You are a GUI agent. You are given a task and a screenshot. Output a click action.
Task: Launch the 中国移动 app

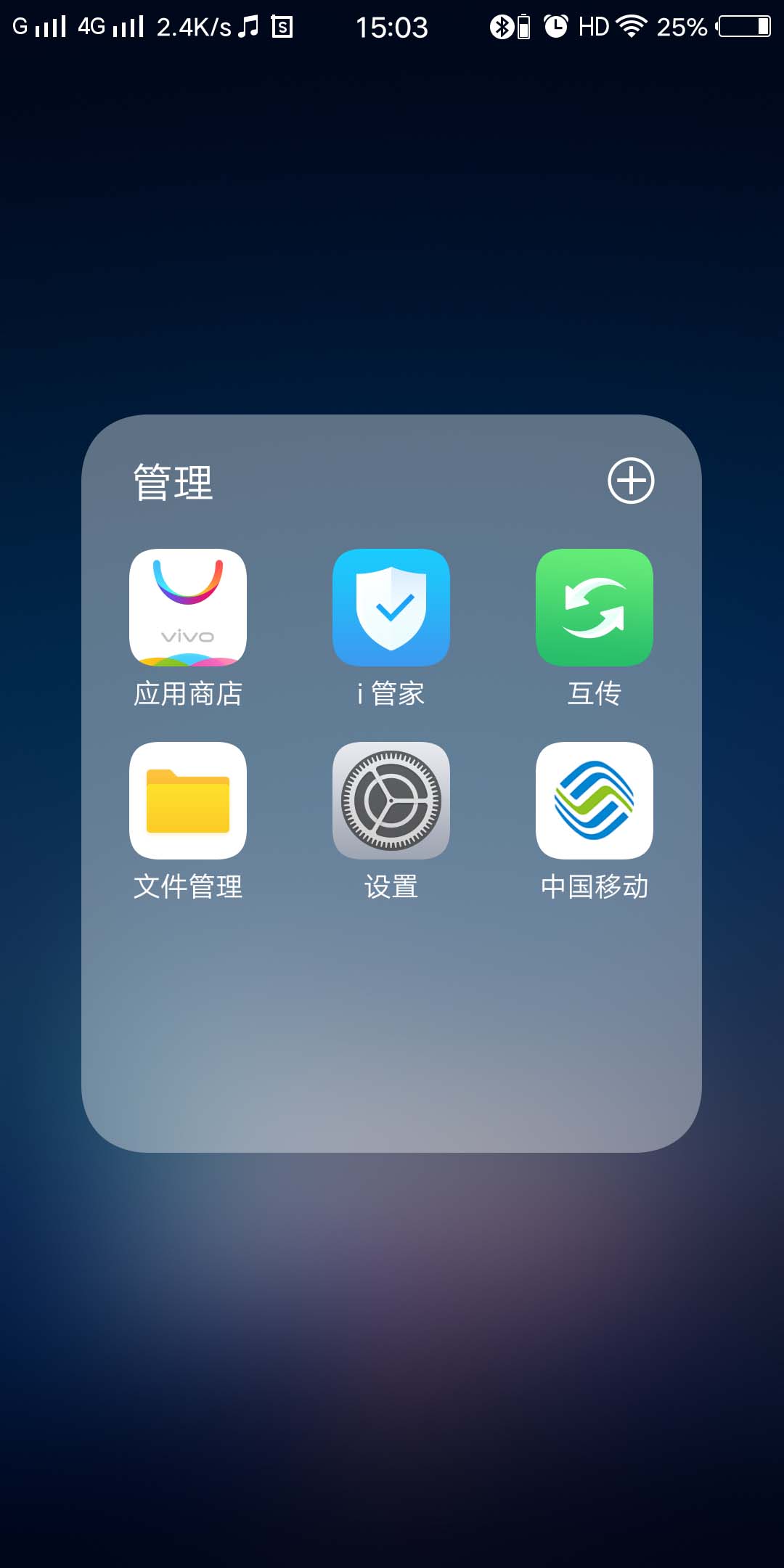tap(595, 801)
